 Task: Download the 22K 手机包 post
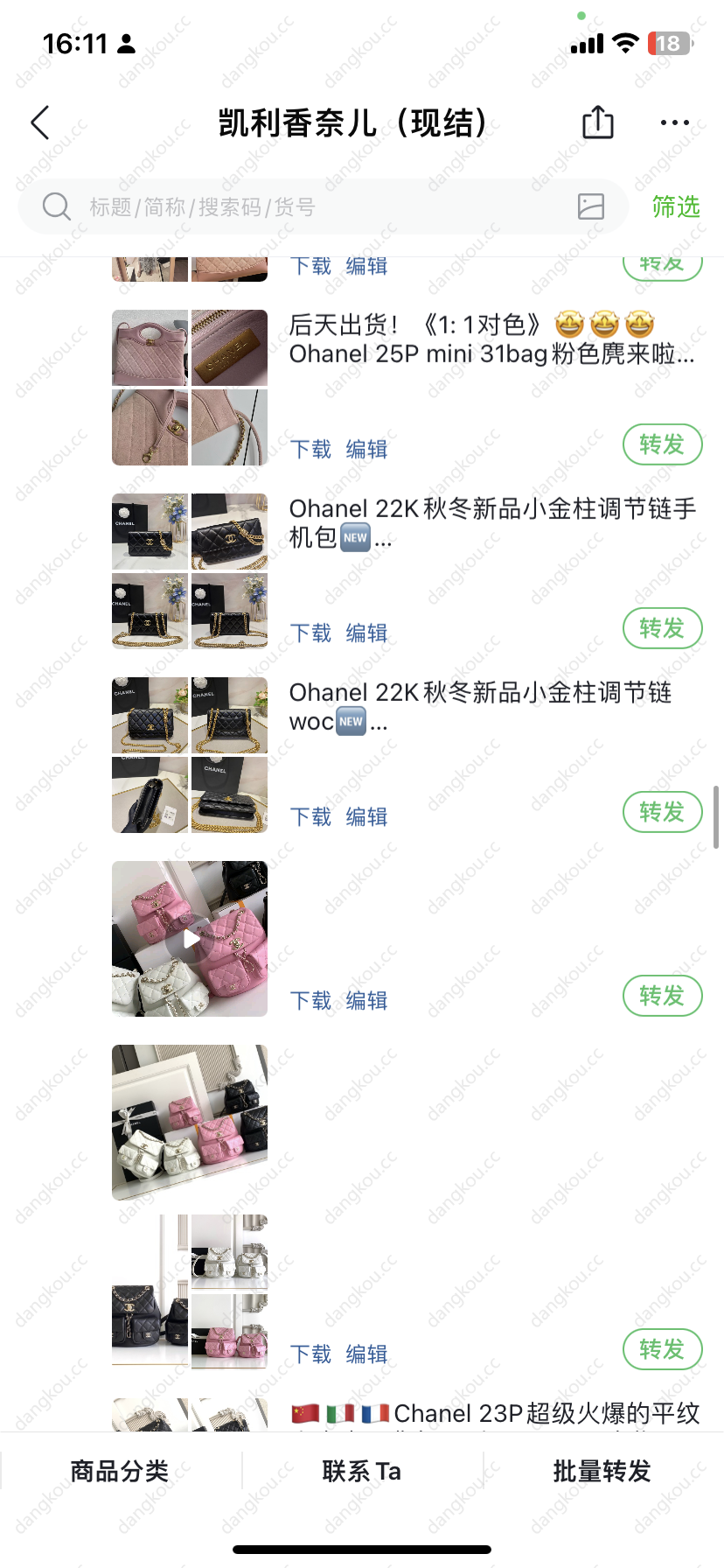pos(310,633)
